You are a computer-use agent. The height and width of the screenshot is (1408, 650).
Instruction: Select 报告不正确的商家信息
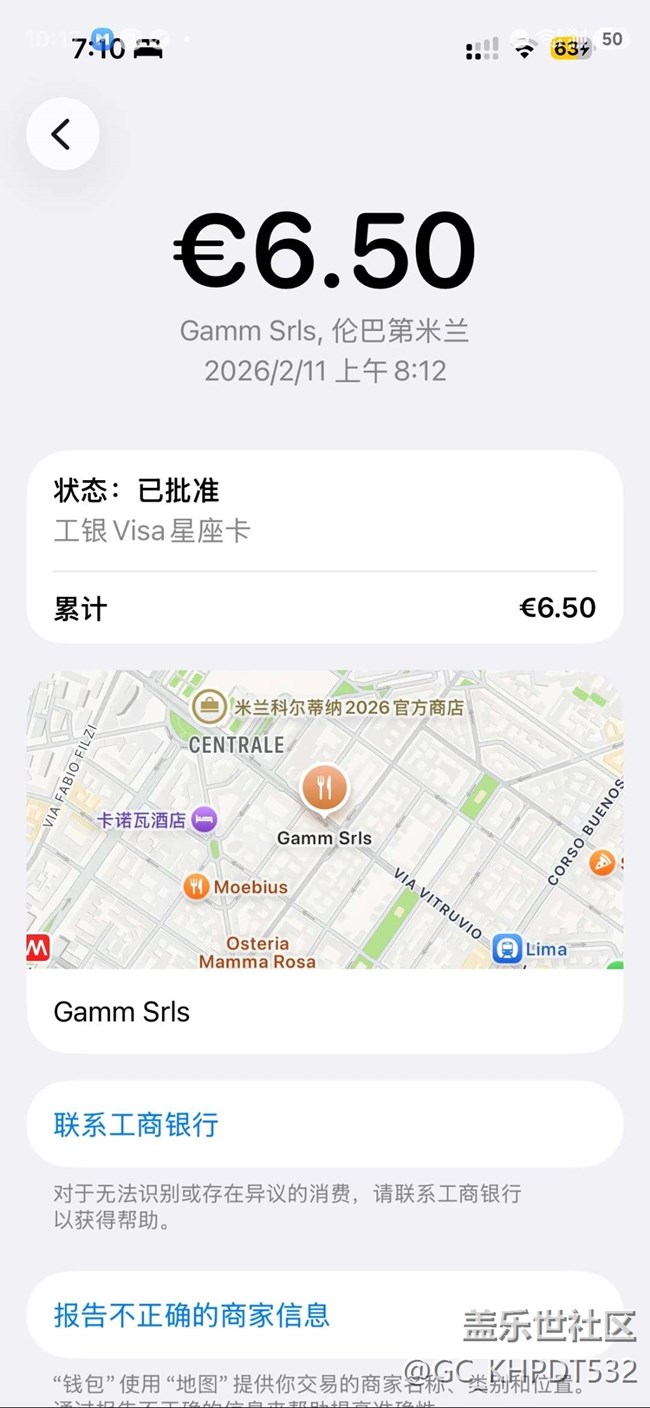click(x=192, y=1314)
